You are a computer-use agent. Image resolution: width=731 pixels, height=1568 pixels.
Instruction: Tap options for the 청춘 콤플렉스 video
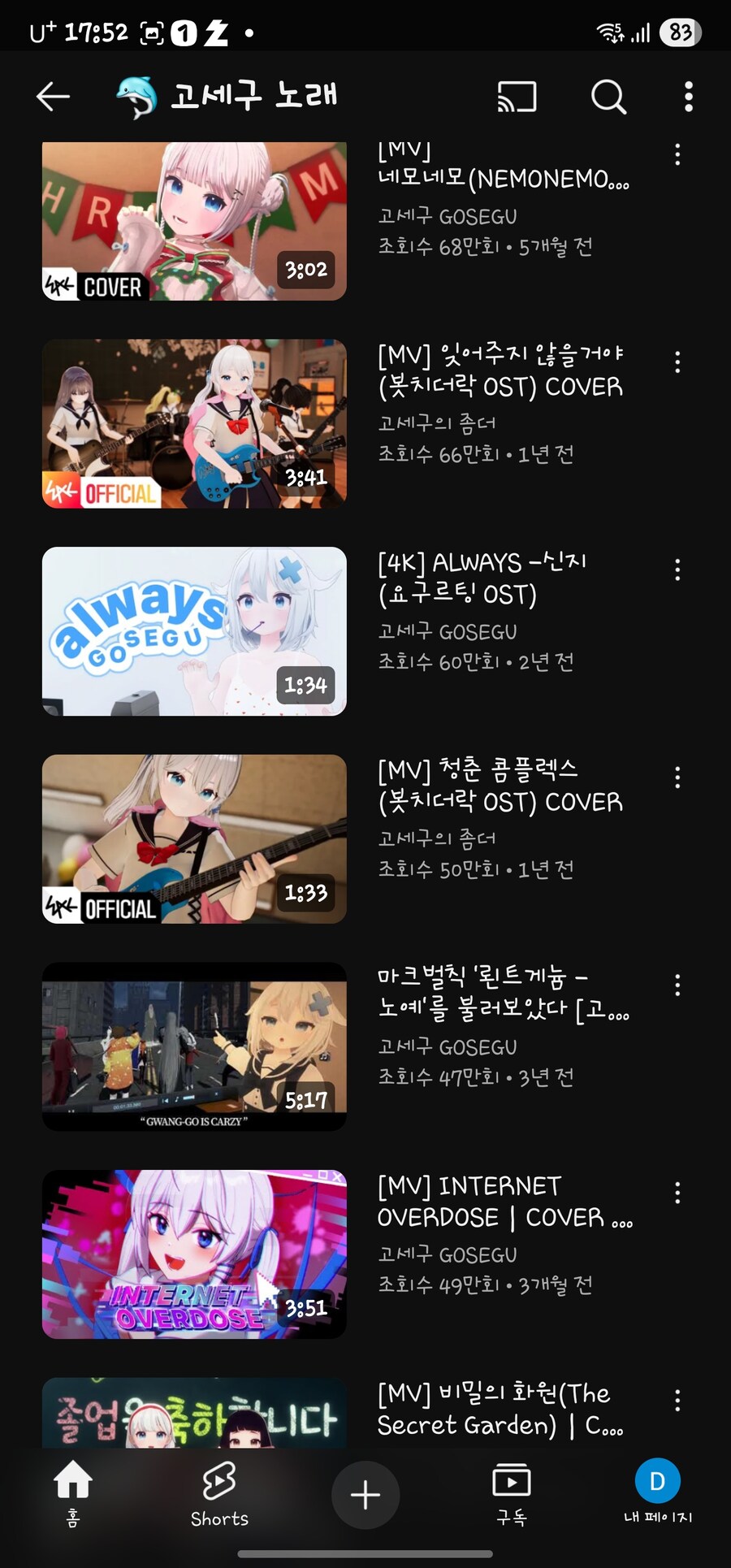(x=677, y=778)
